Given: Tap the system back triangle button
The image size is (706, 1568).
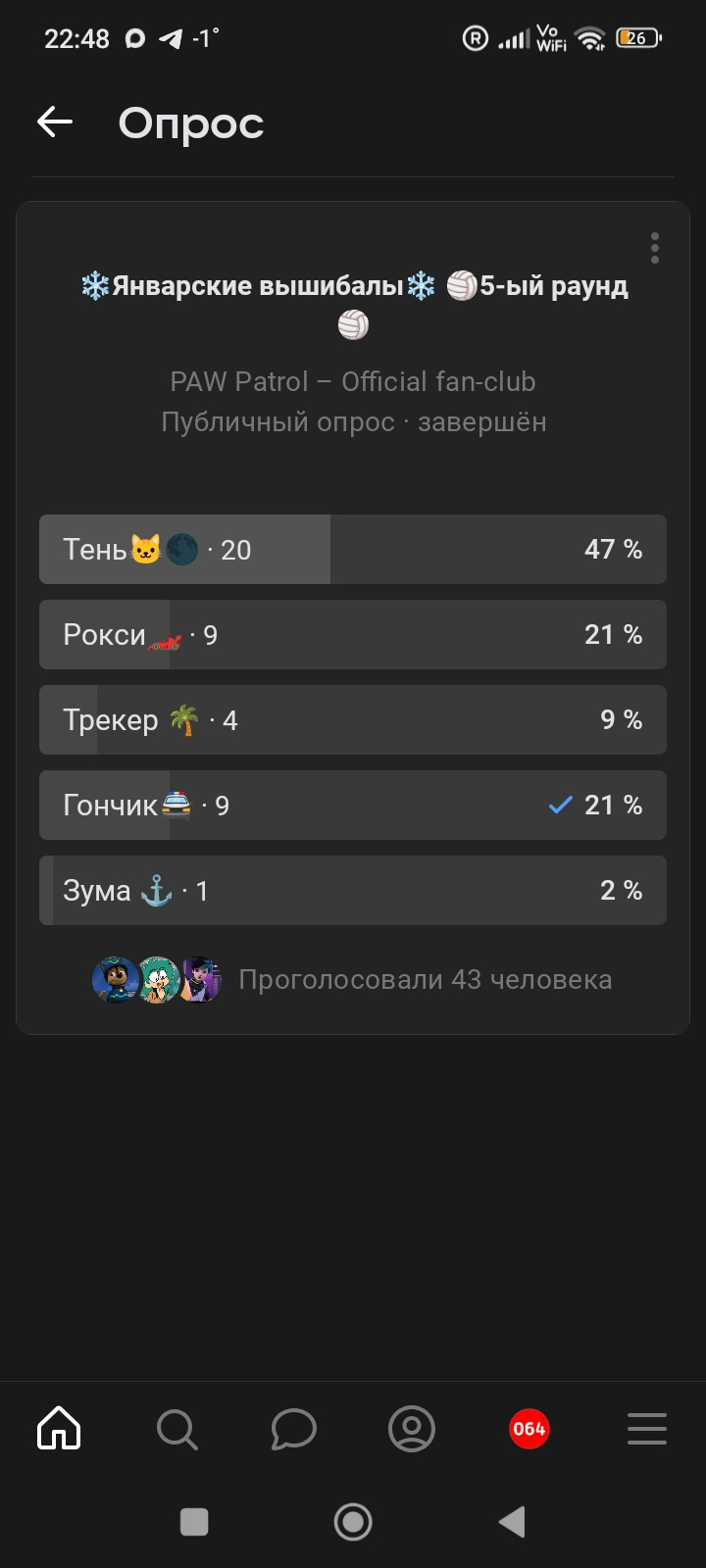Looking at the screenshot, I should [512, 1522].
